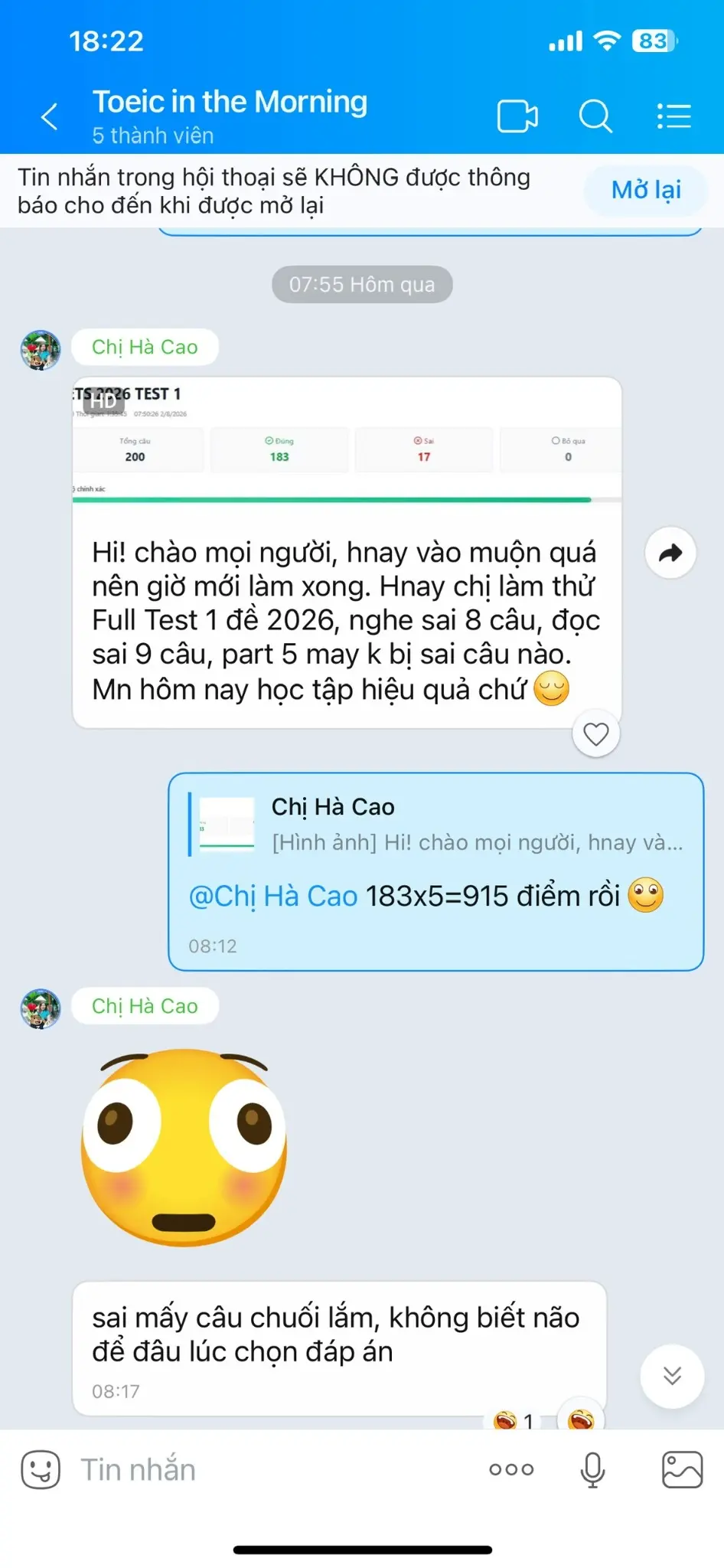Record a voice message with the microphone
Viewport: 724px width, 1568px height.
[x=593, y=1469]
